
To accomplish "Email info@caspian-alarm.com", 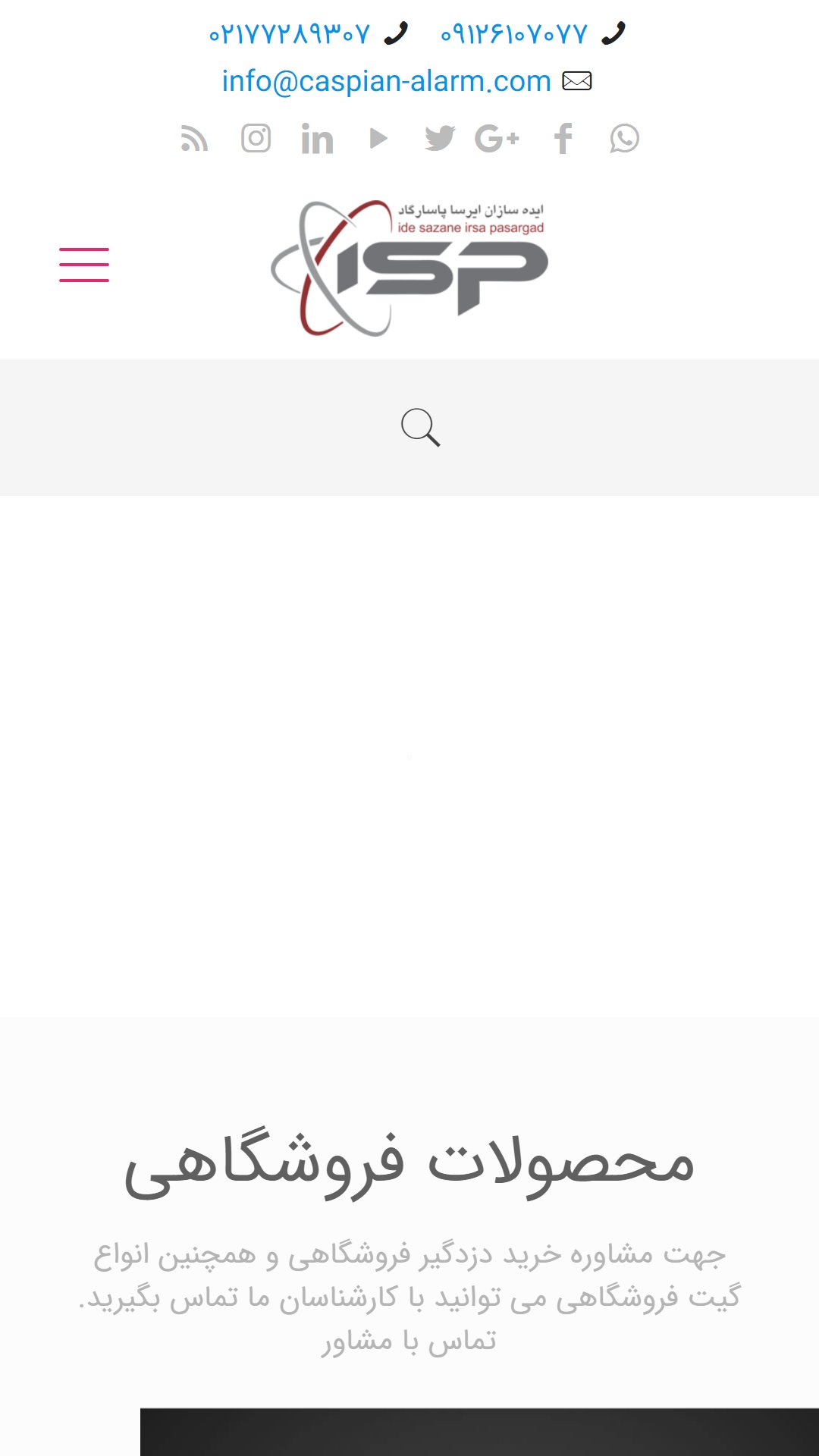I will pyautogui.click(x=386, y=81).
